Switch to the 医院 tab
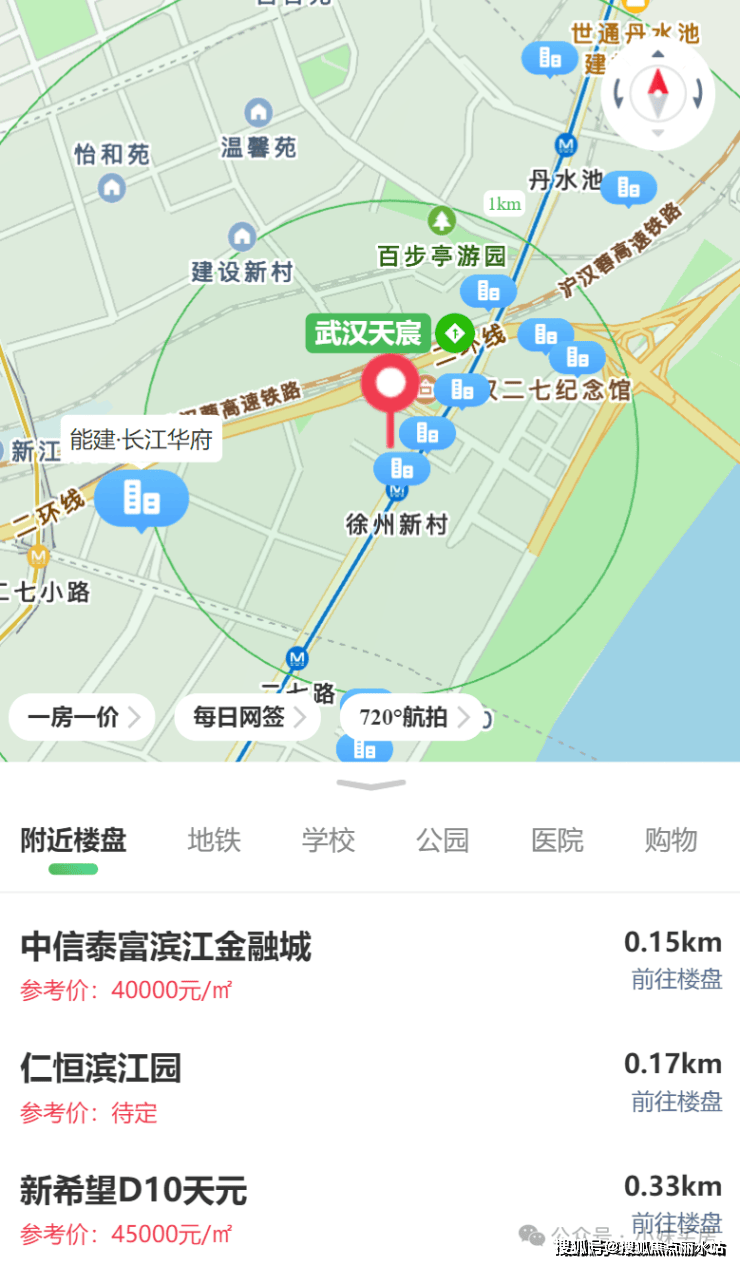Viewport: 740px width, 1265px height. pos(557,840)
